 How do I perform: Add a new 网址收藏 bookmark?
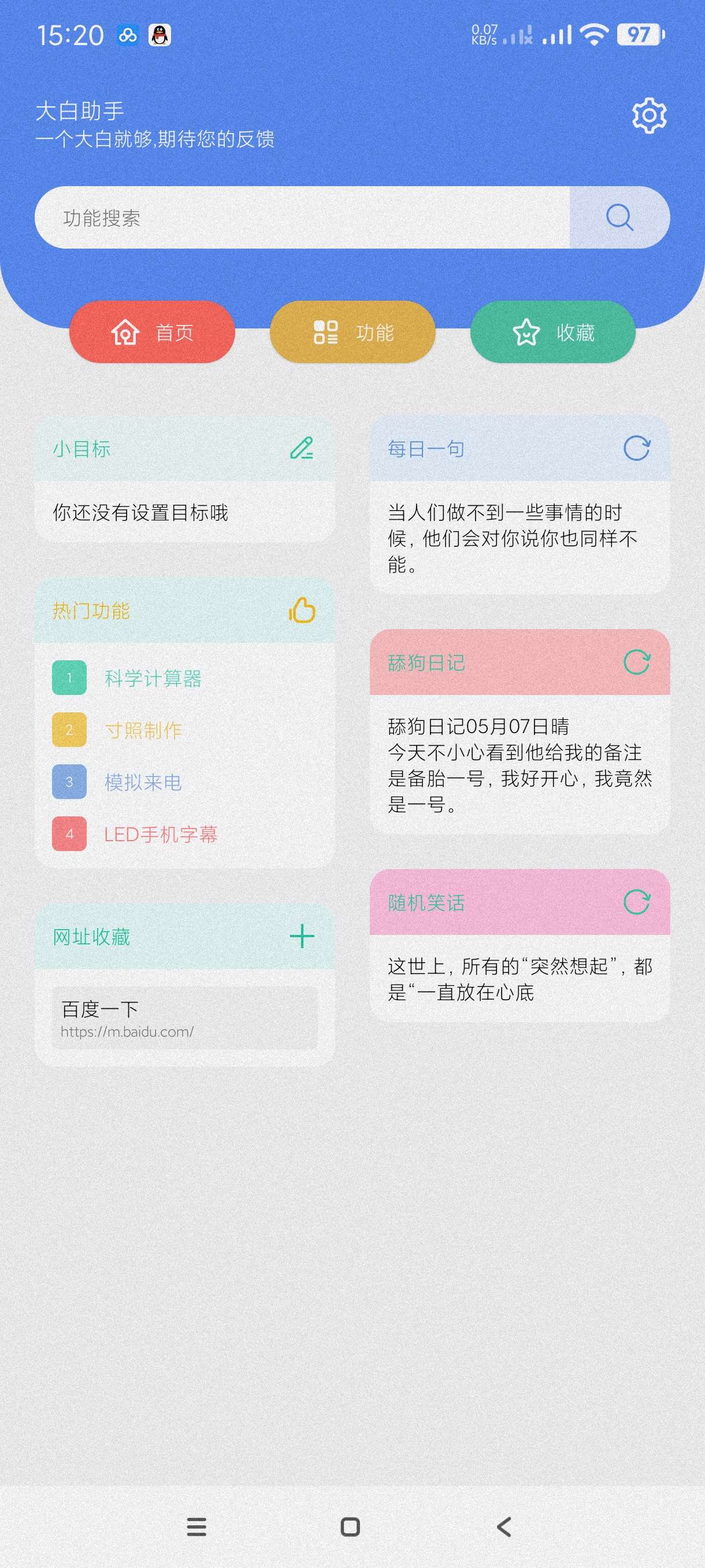click(x=302, y=936)
